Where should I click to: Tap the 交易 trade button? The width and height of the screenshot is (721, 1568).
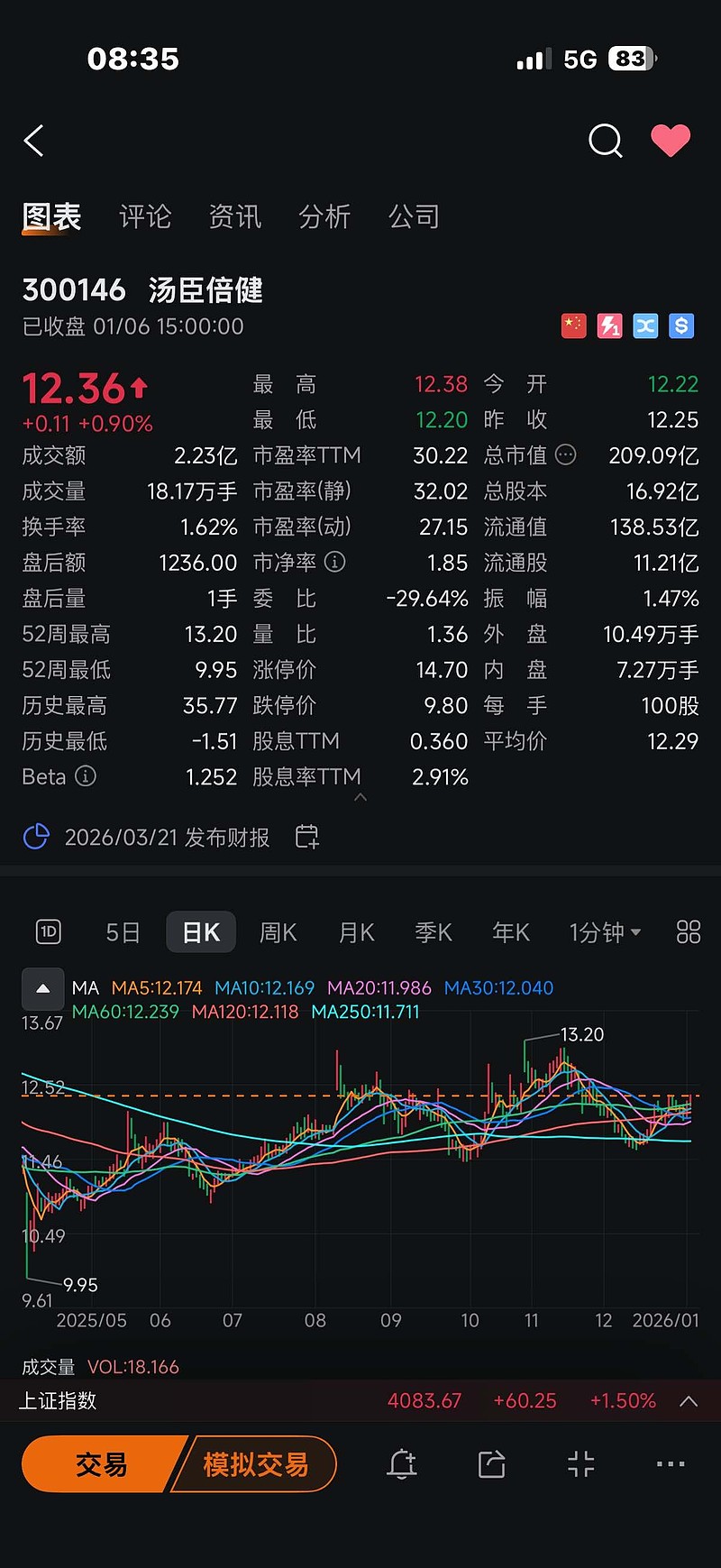(99, 1464)
